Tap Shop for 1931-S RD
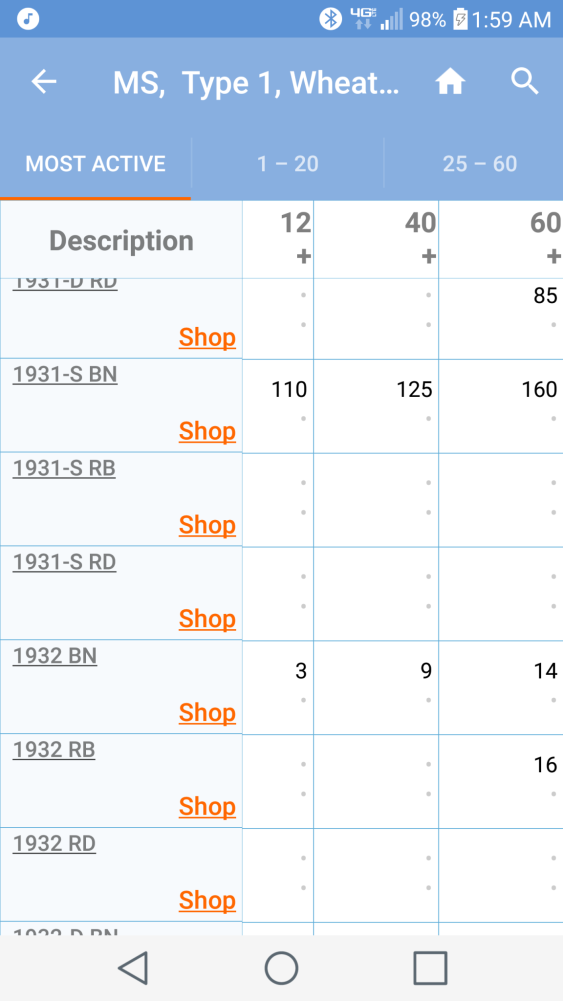563x1001 pixels. 207,619
